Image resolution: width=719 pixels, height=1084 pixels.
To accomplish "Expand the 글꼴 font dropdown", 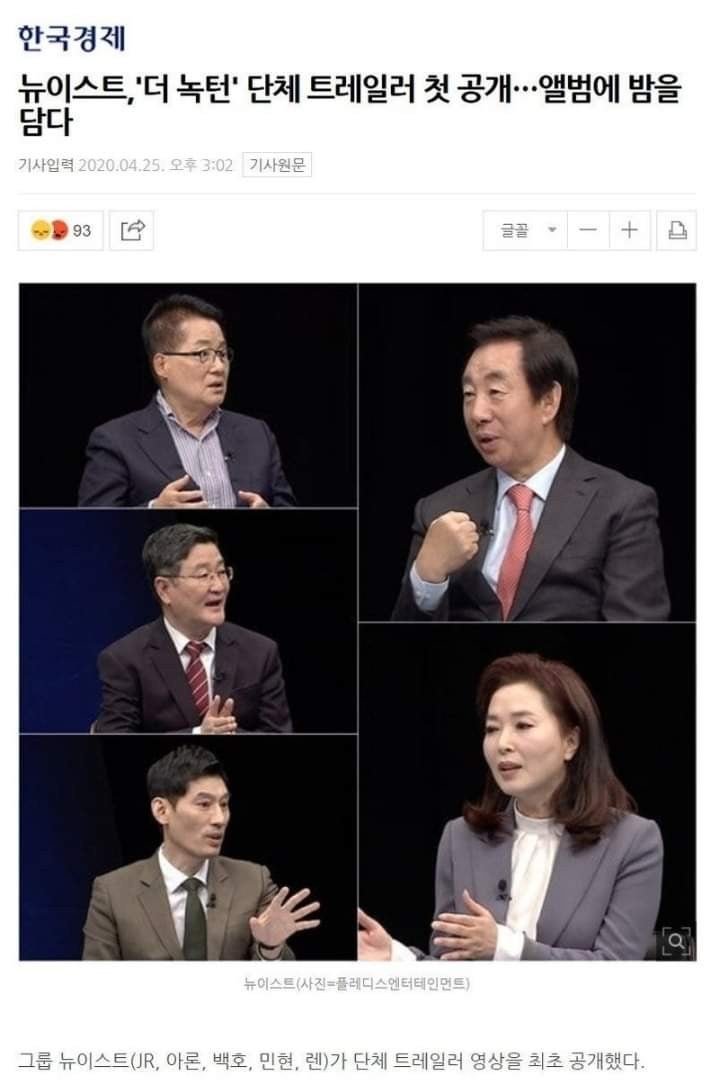I will coord(526,231).
